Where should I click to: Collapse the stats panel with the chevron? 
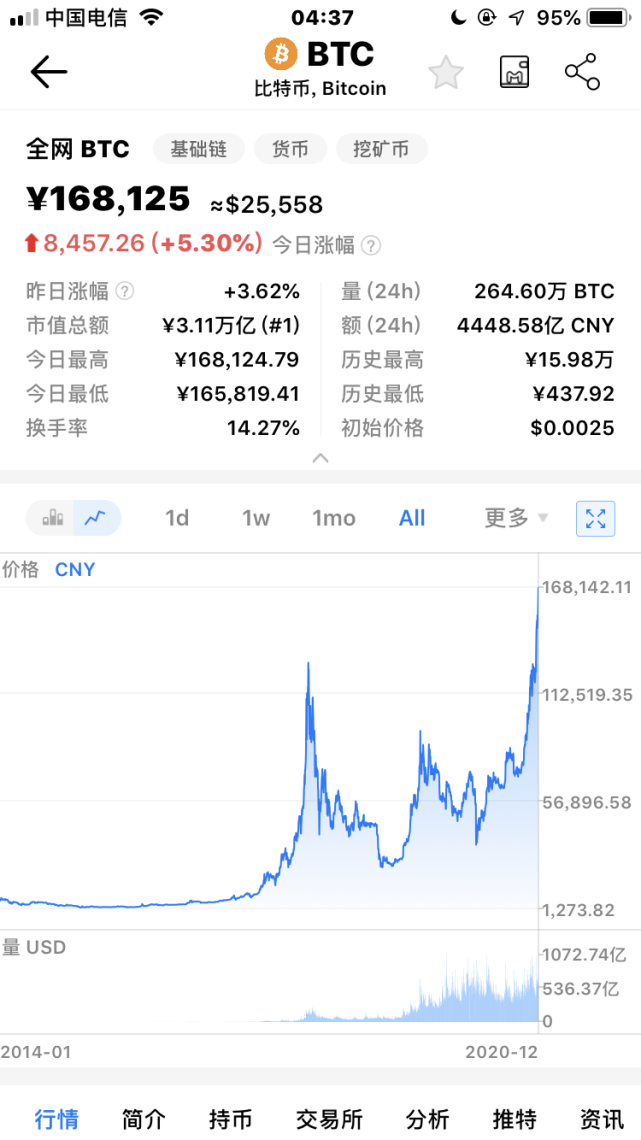(320, 458)
